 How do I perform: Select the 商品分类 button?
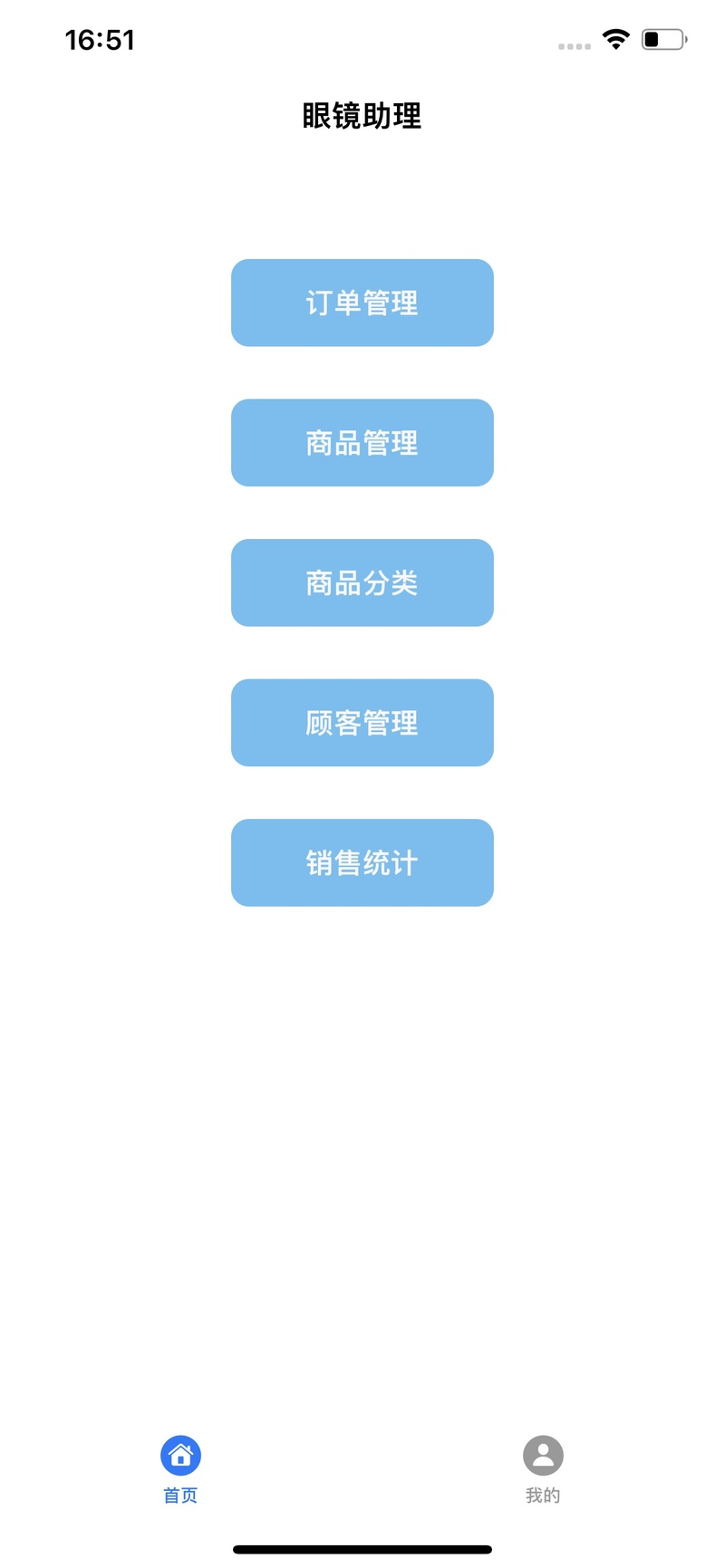(362, 582)
